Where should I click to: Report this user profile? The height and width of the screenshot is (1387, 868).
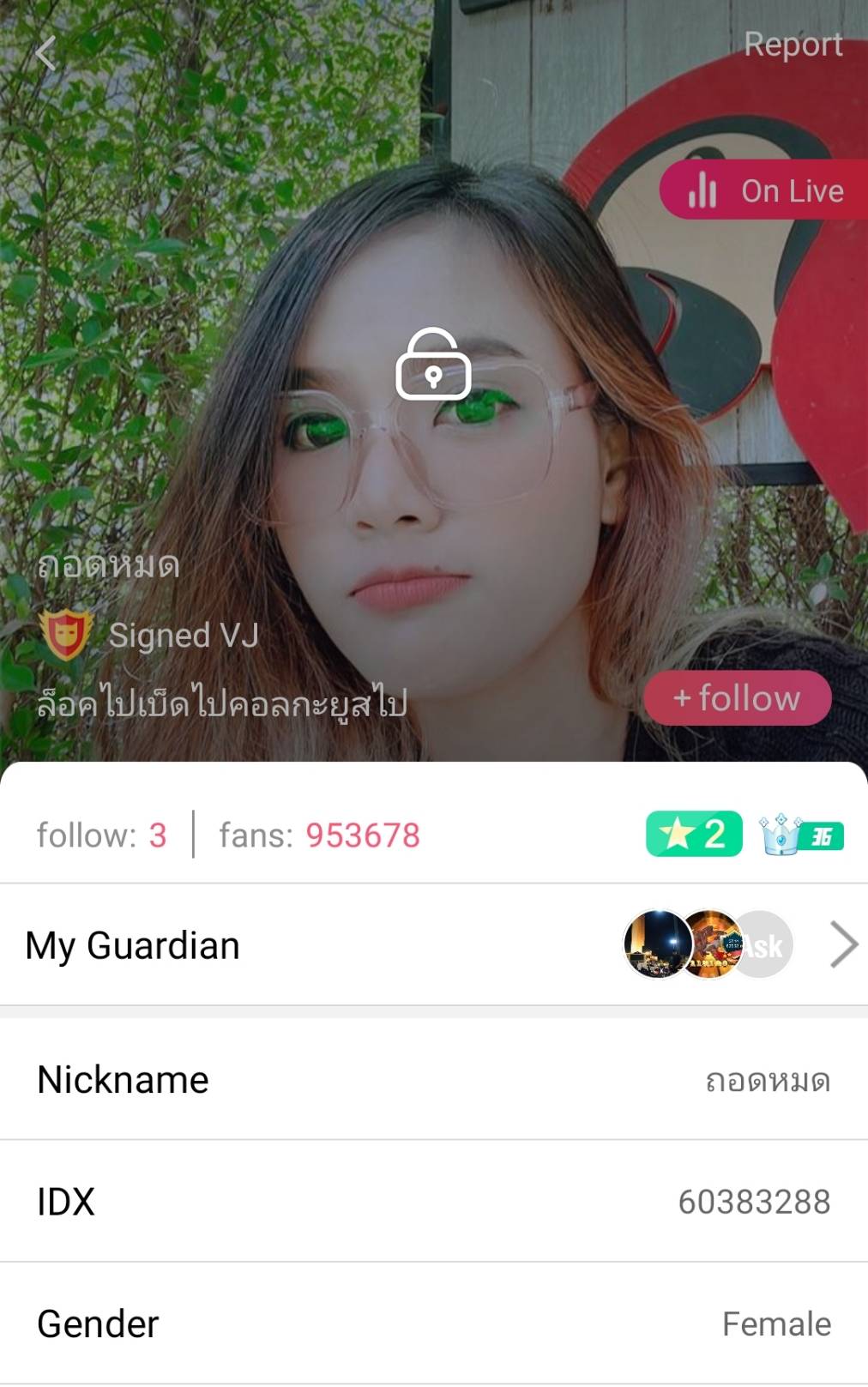tap(793, 45)
